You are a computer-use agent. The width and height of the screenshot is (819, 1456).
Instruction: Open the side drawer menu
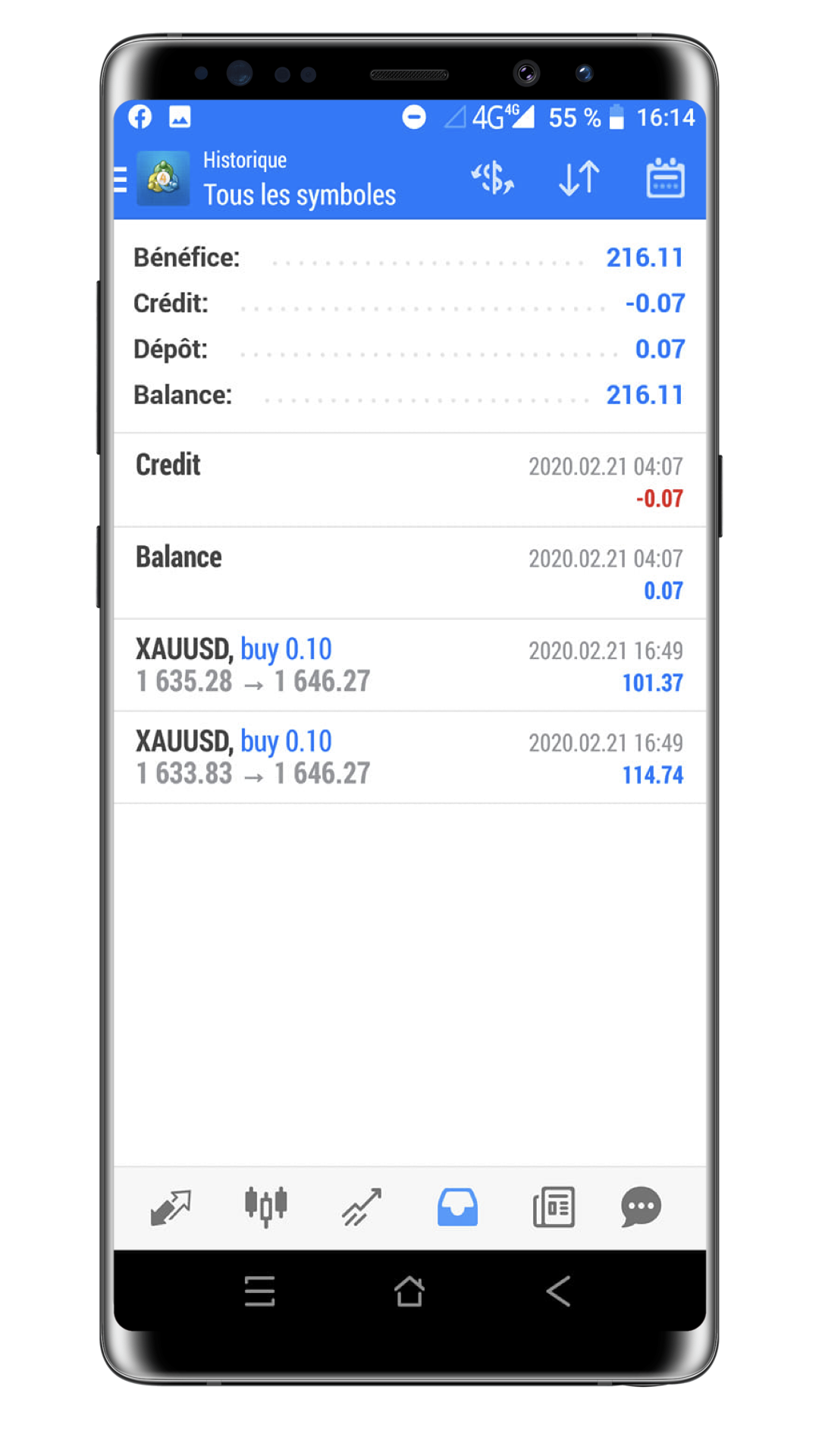tap(121, 180)
